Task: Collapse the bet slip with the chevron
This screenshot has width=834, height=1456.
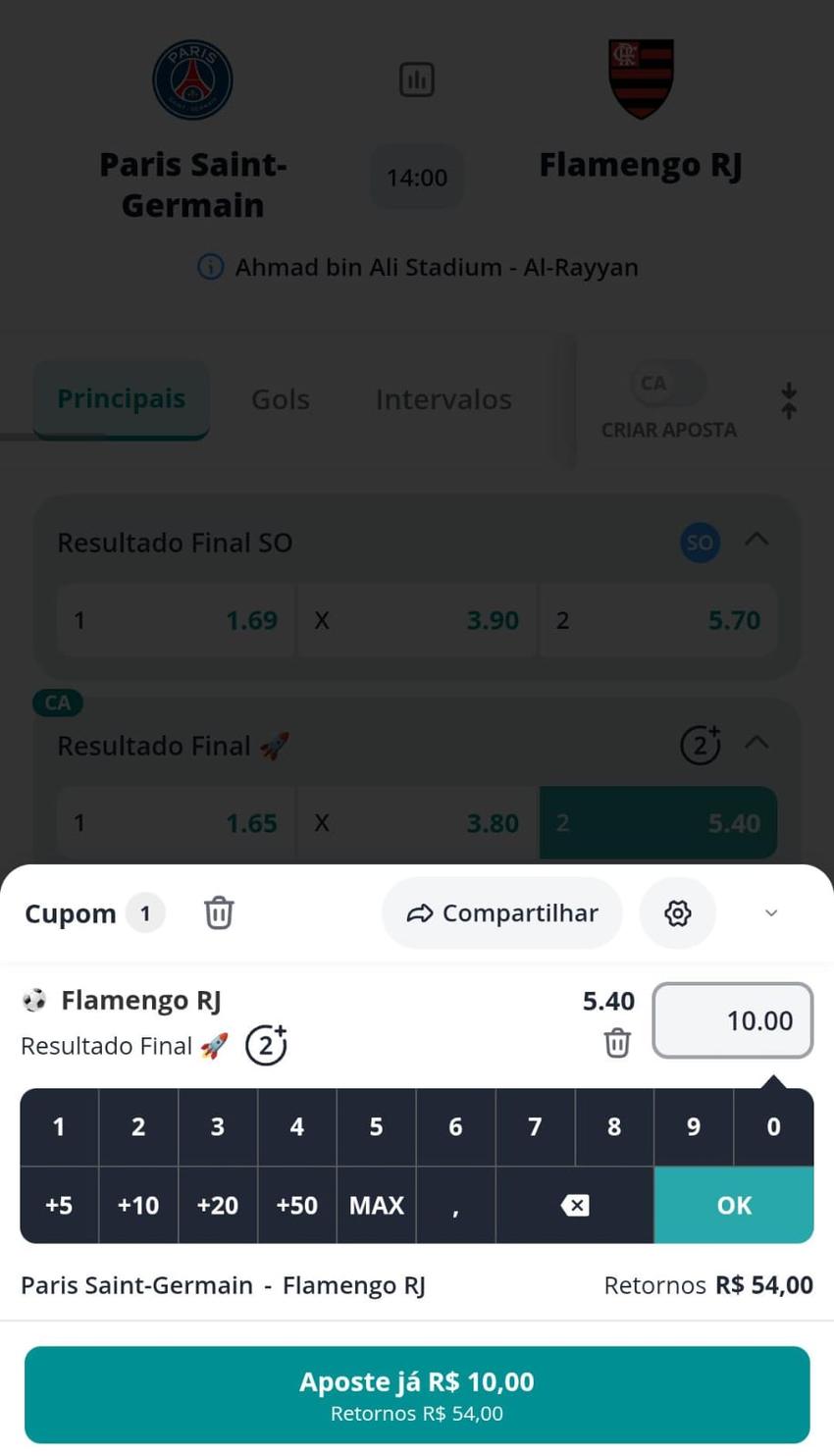Action: pos(771,913)
